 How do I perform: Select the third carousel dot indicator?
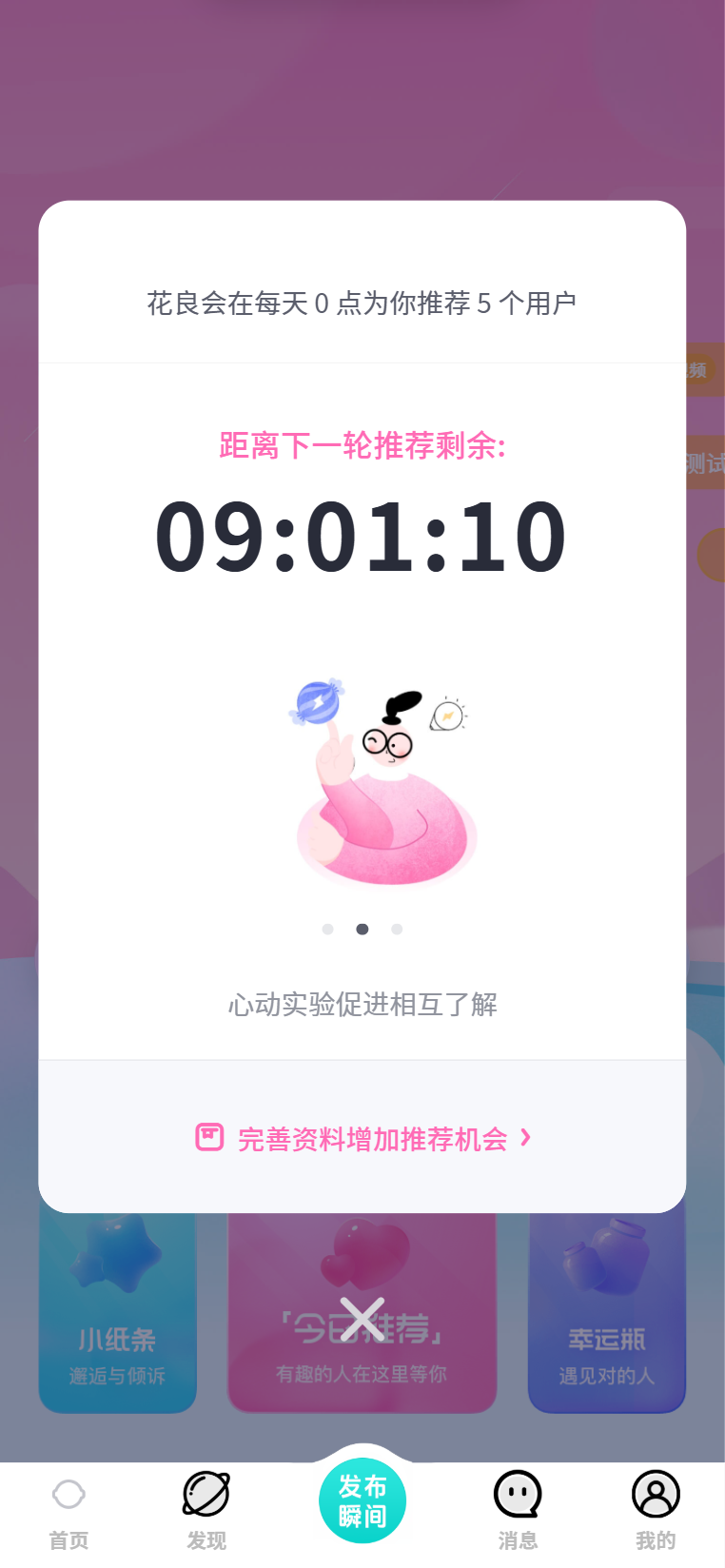397,930
